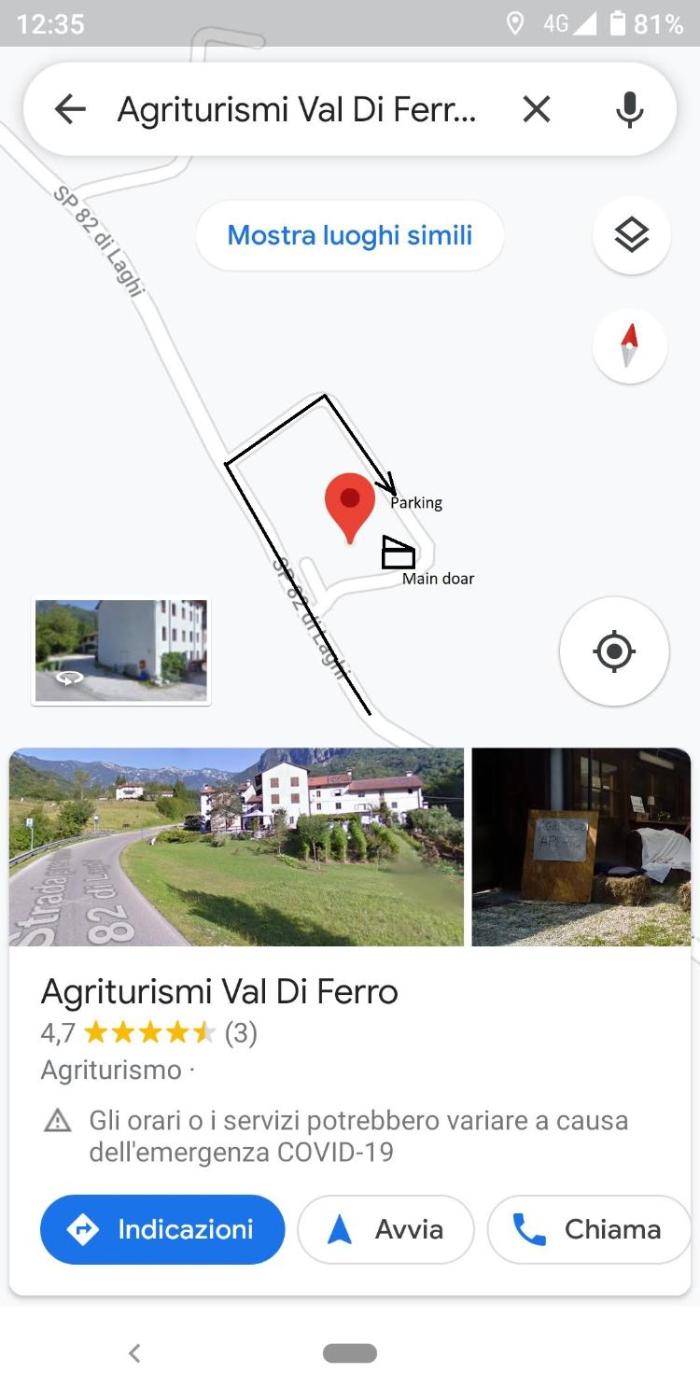Start voice search with the microphone

click(x=629, y=109)
